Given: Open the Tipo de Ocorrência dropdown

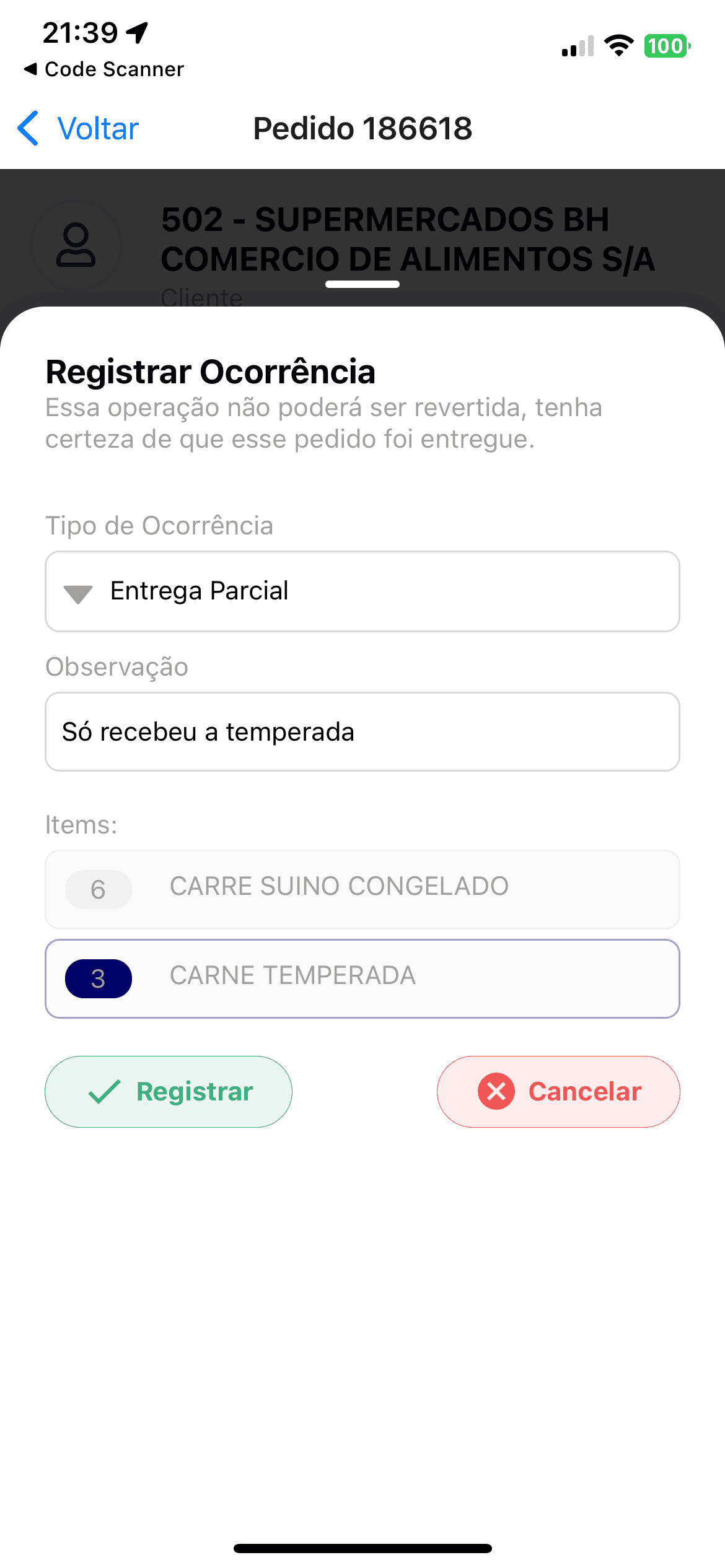Looking at the screenshot, I should tap(362, 591).
